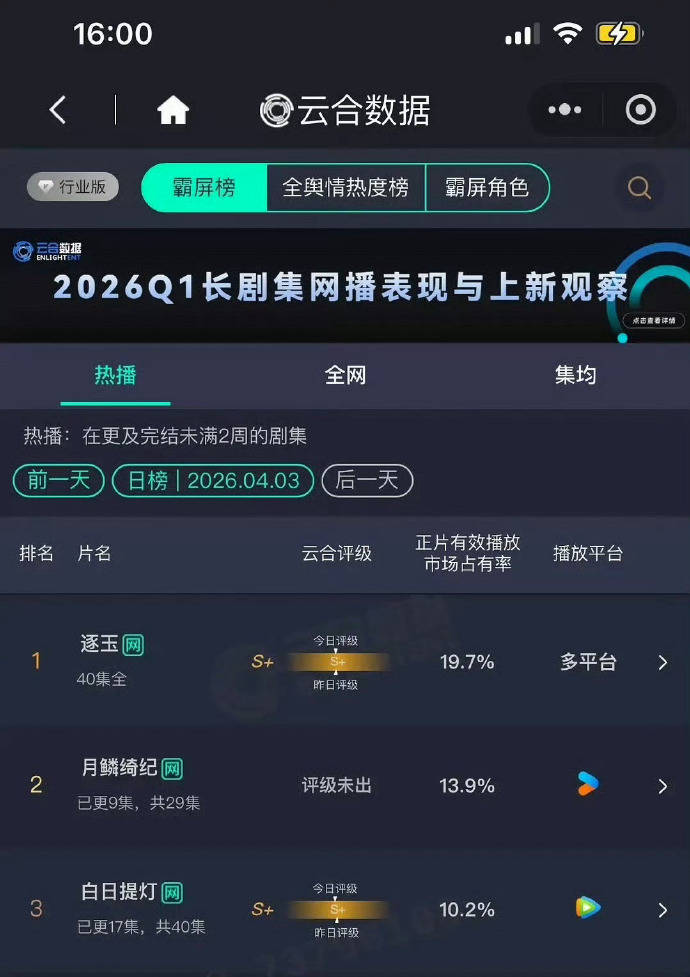Open the three-dot more menu
690x977 pixels.
pyautogui.click(x=564, y=110)
